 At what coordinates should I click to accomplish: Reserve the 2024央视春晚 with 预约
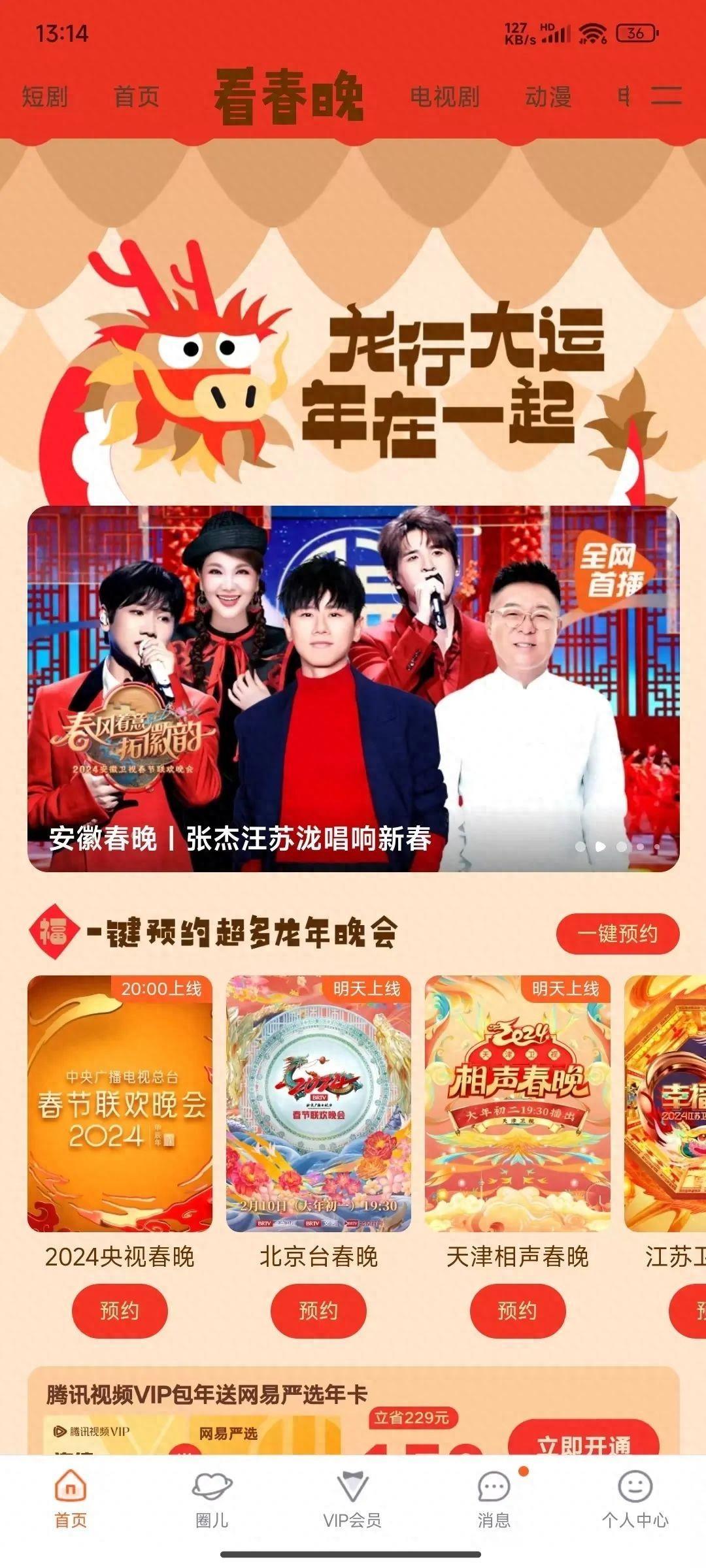120,1311
